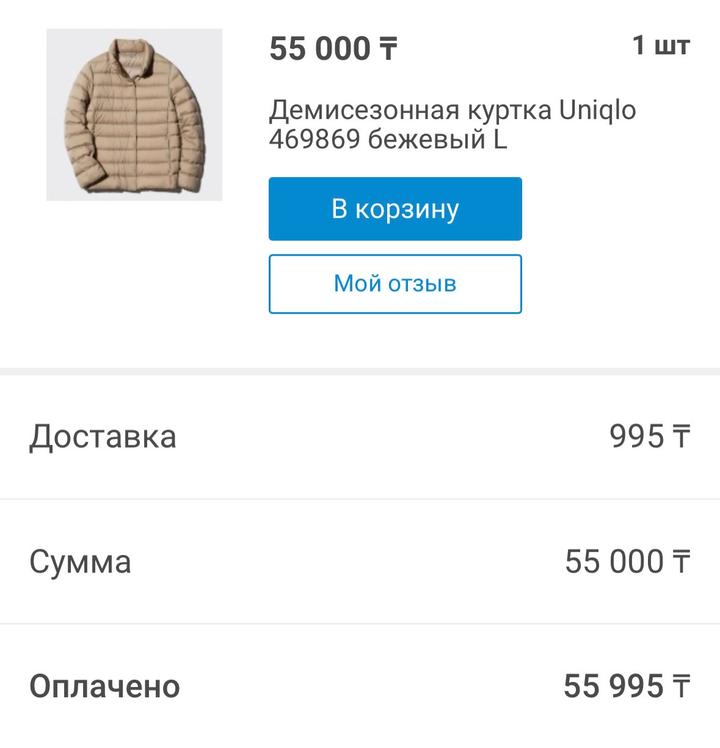Open the beige jacket product image

click(134, 115)
